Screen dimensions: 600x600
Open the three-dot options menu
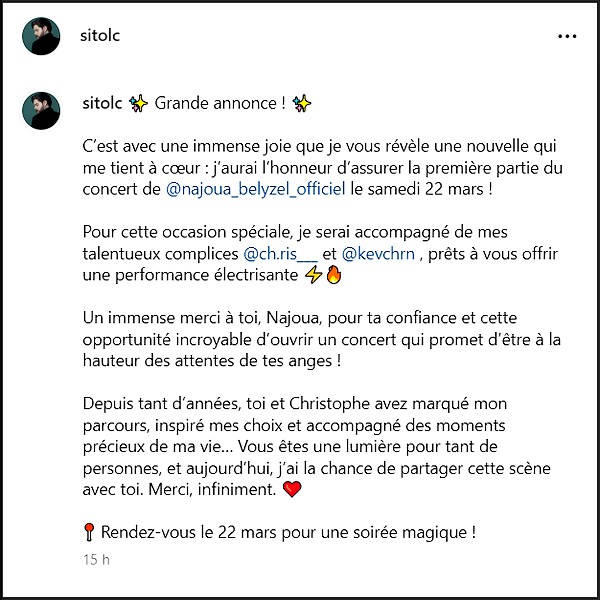pos(566,36)
